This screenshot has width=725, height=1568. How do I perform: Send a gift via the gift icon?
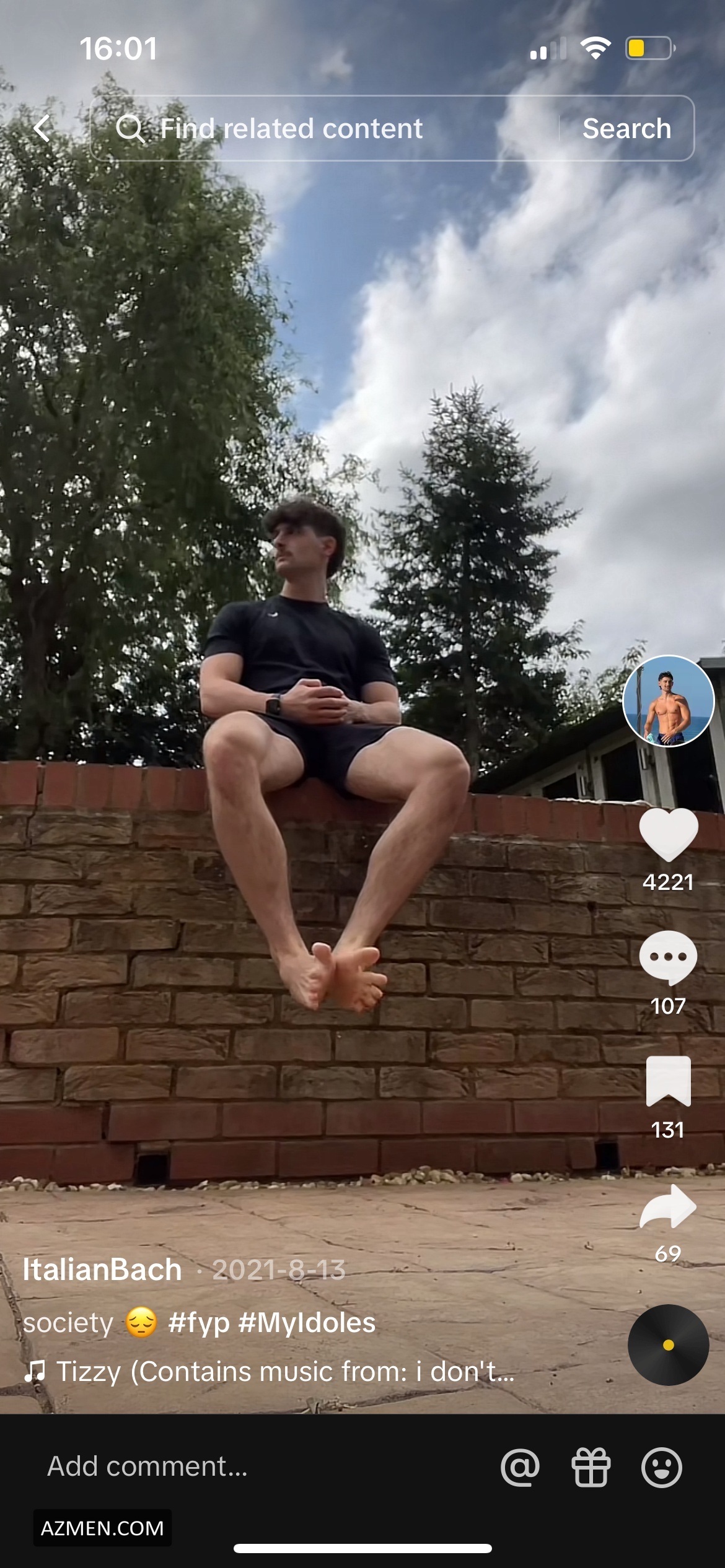tap(591, 1467)
